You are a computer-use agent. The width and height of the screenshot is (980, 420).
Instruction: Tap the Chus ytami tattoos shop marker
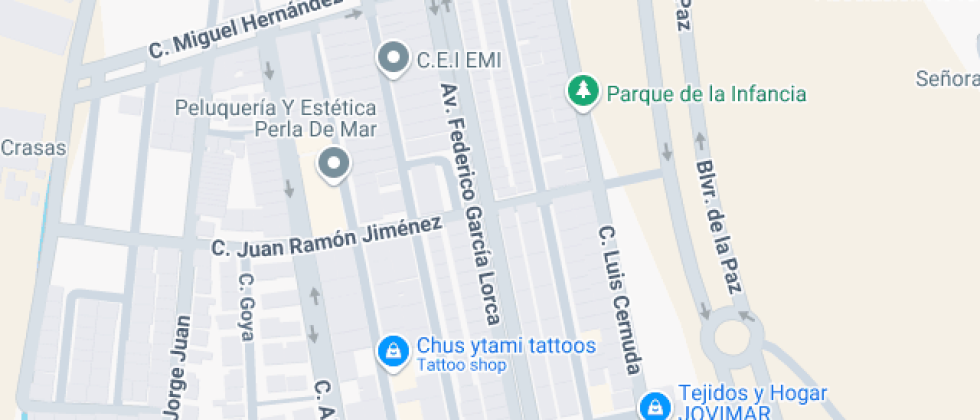[394, 350]
